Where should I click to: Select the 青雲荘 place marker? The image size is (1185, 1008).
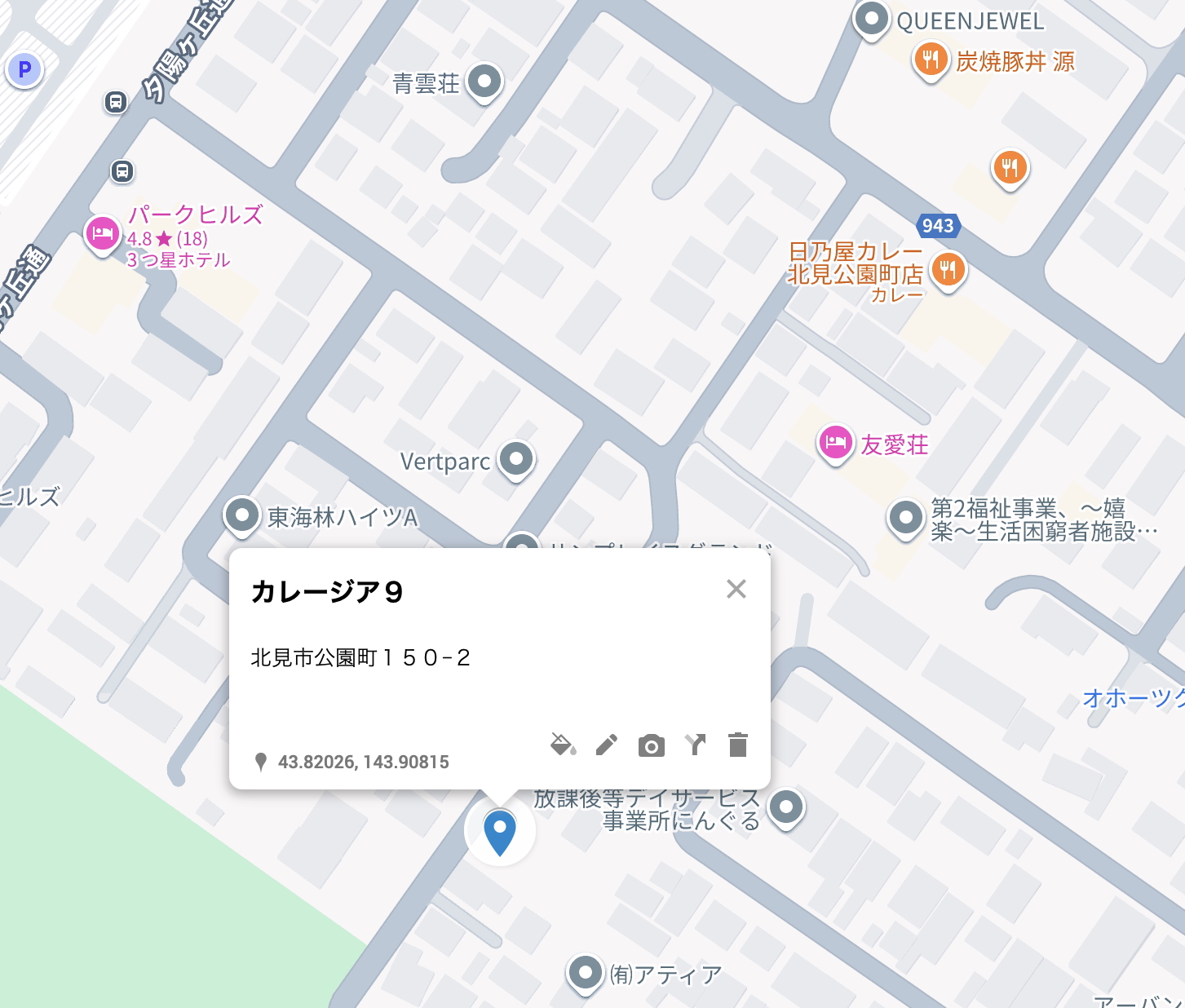click(x=486, y=82)
